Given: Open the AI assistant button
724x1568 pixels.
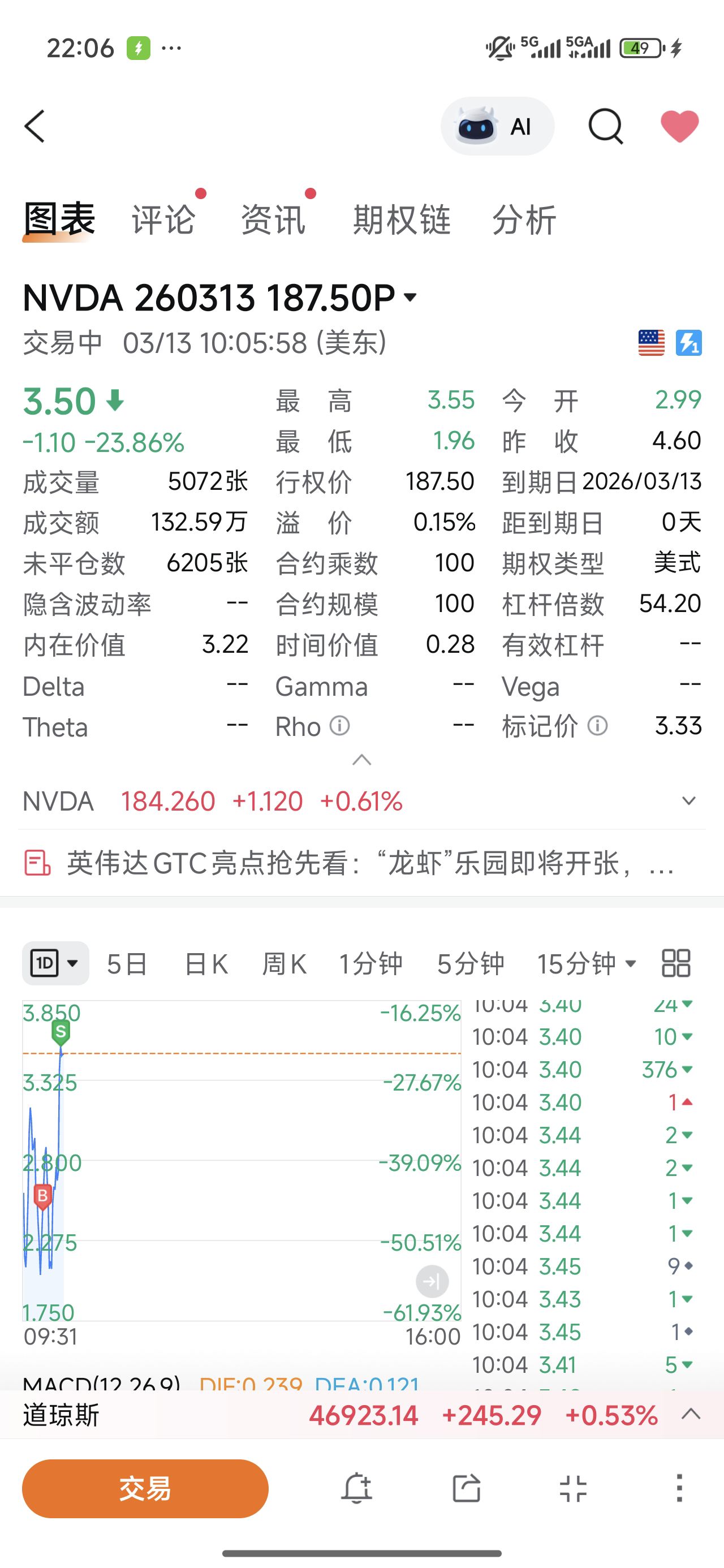Looking at the screenshot, I should 497,127.
